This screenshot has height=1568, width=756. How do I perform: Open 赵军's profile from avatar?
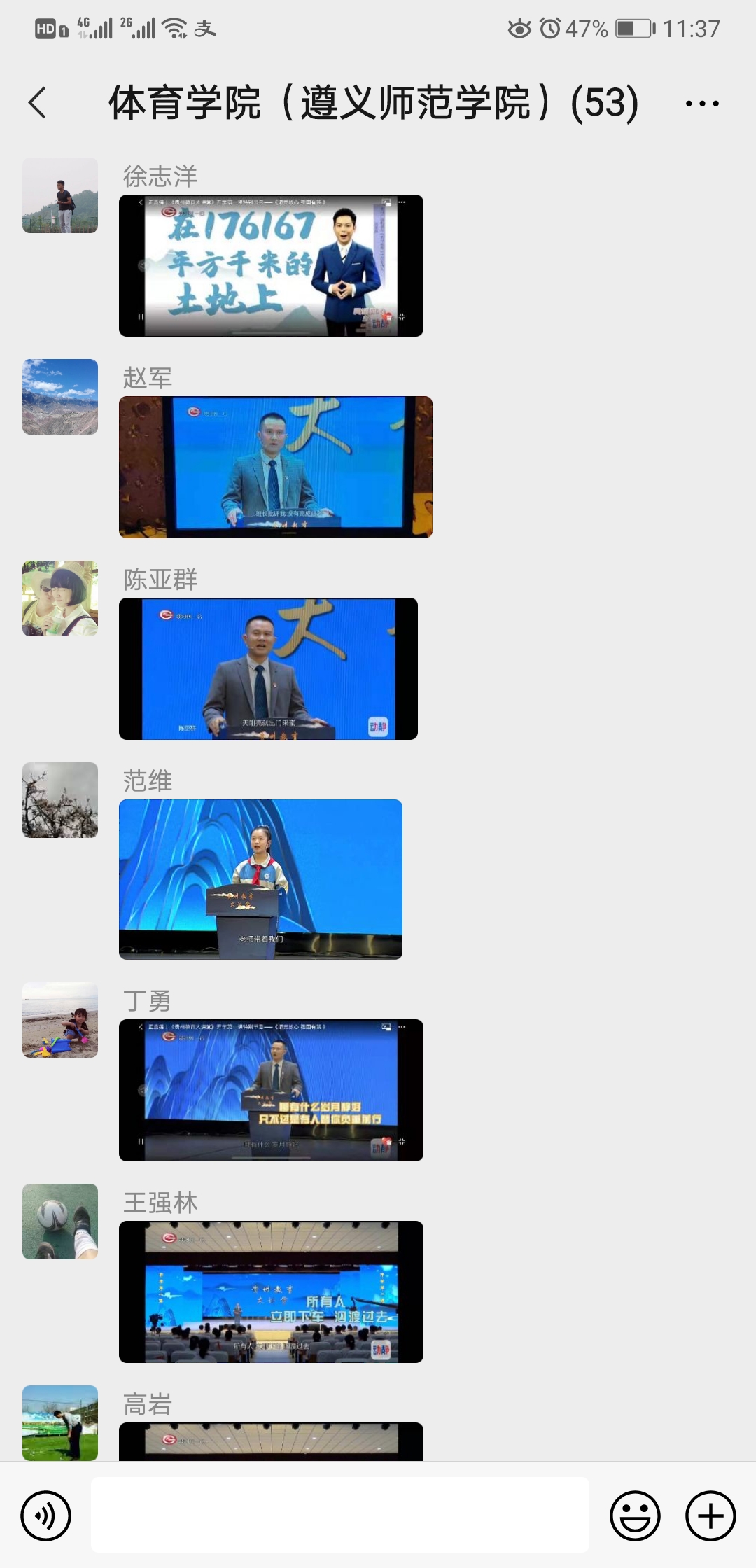(x=60, y=397)
